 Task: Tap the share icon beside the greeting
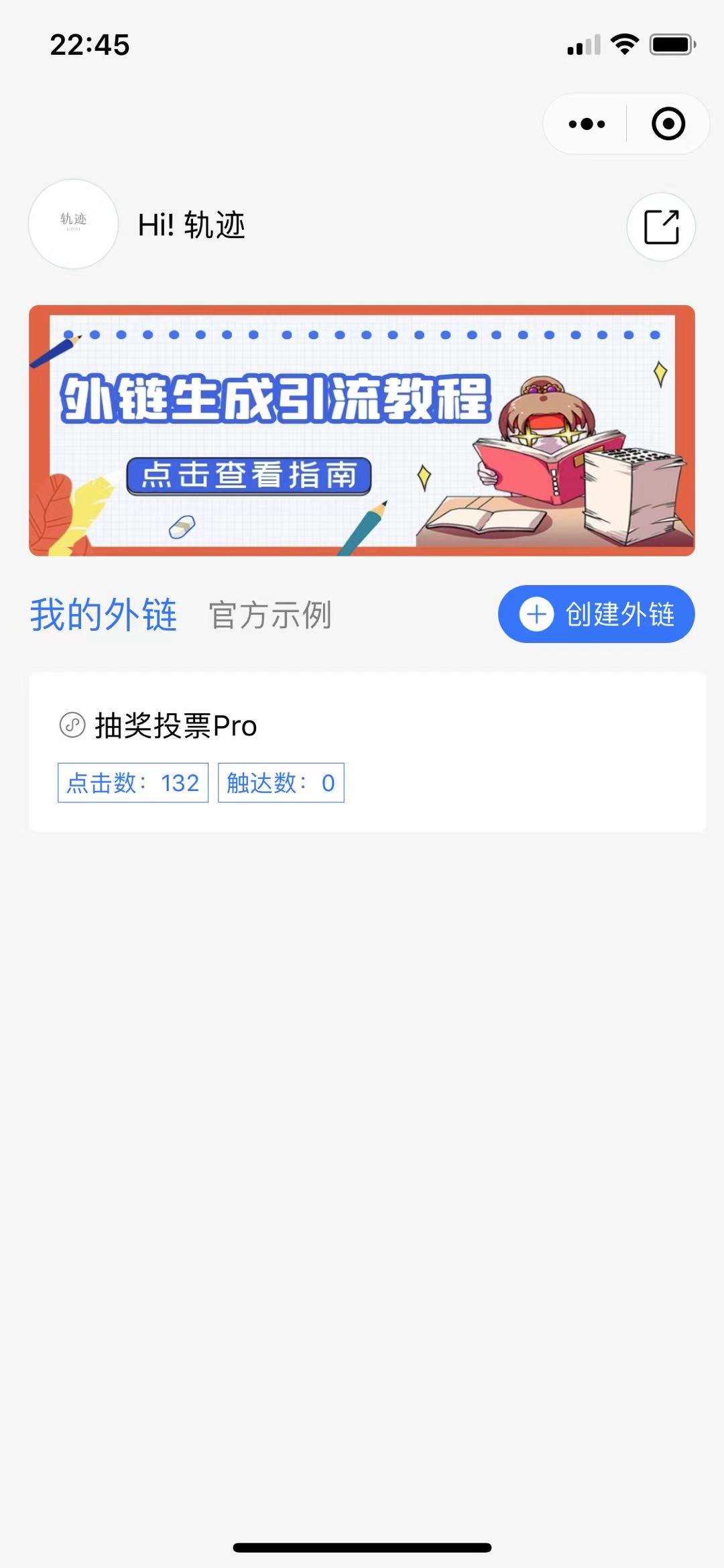pos(661,227)
